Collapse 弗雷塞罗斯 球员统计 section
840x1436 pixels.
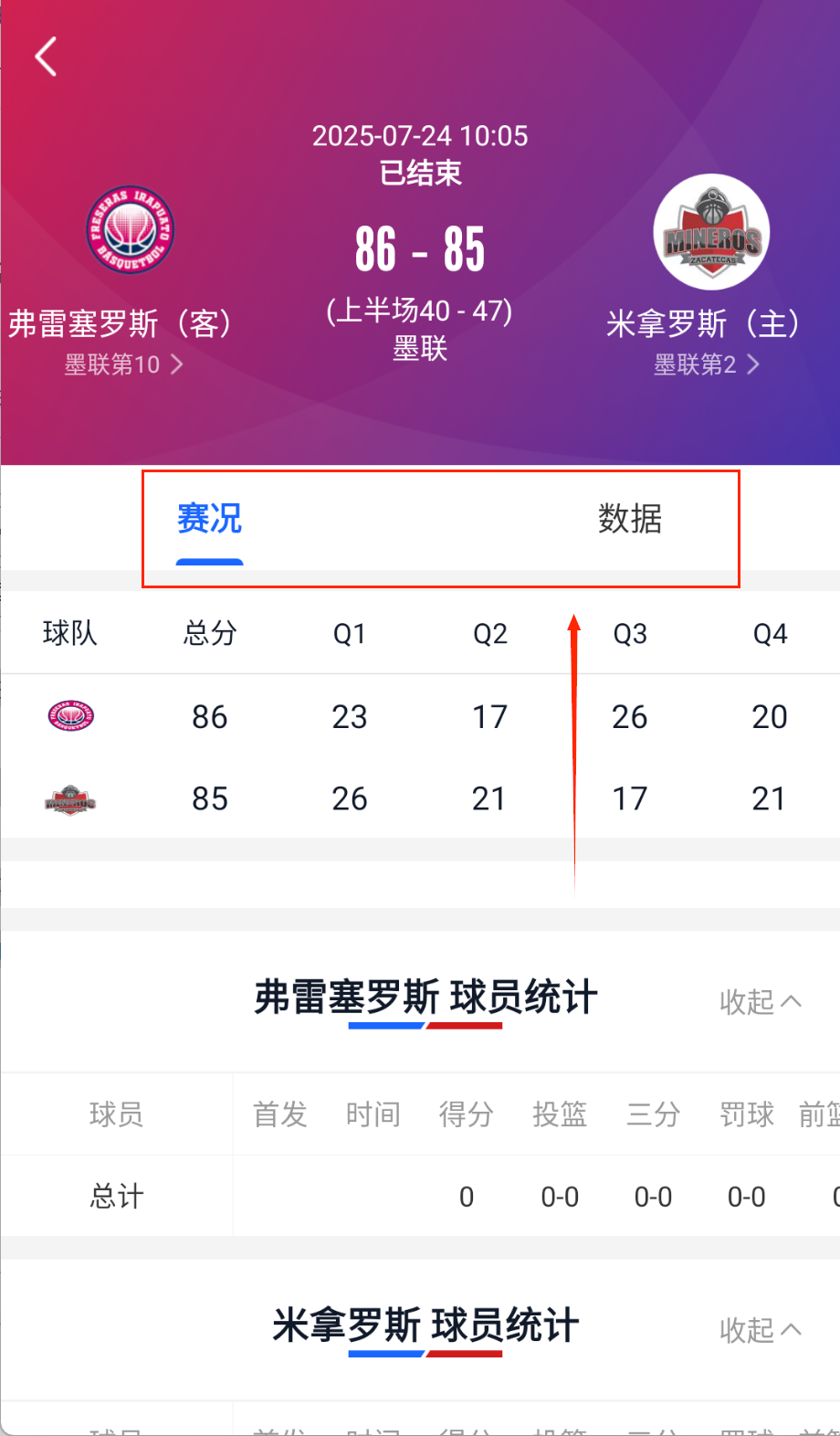pyautogui.click(x=760, y=1002)
